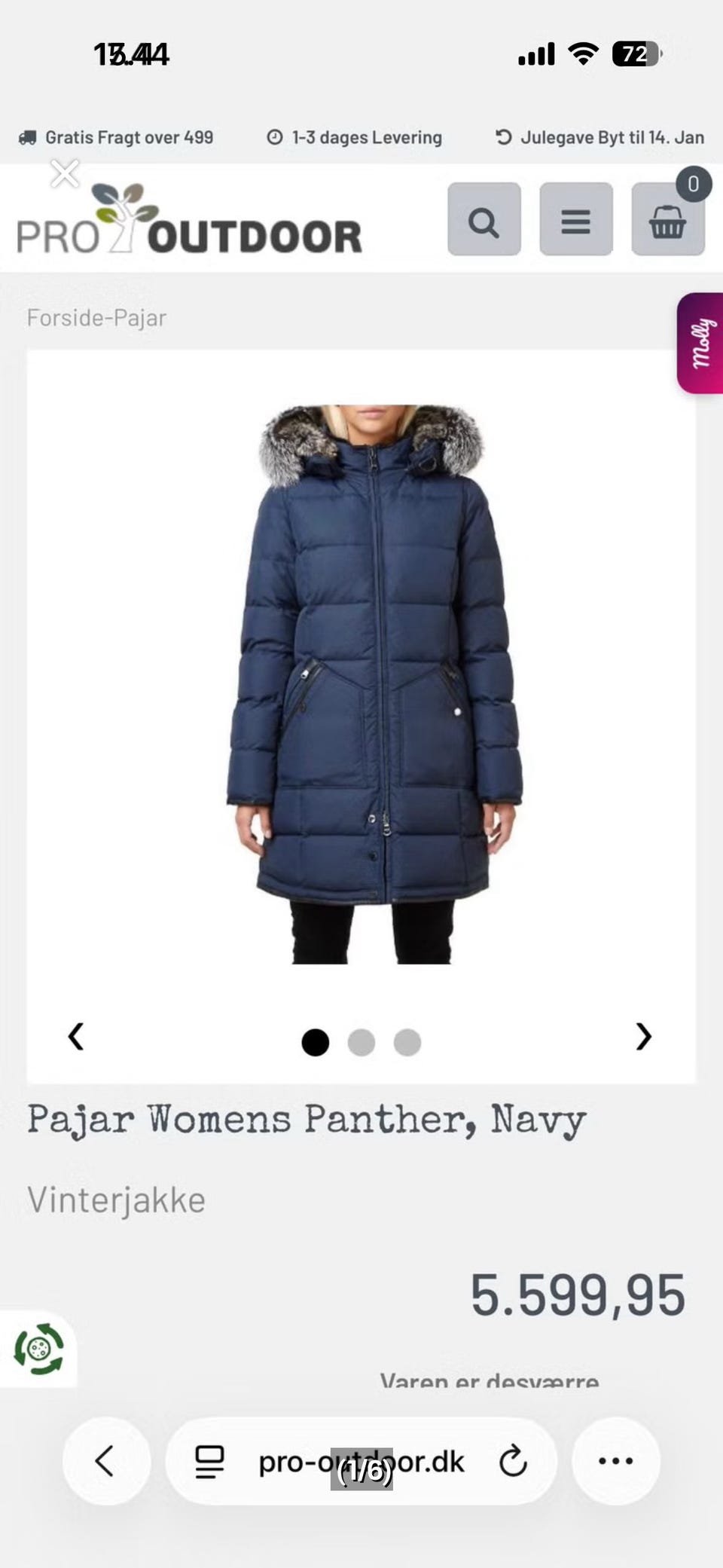
Task: Go to the Pro Outdoor homepage via the logo
Action: tap(189, 219)
